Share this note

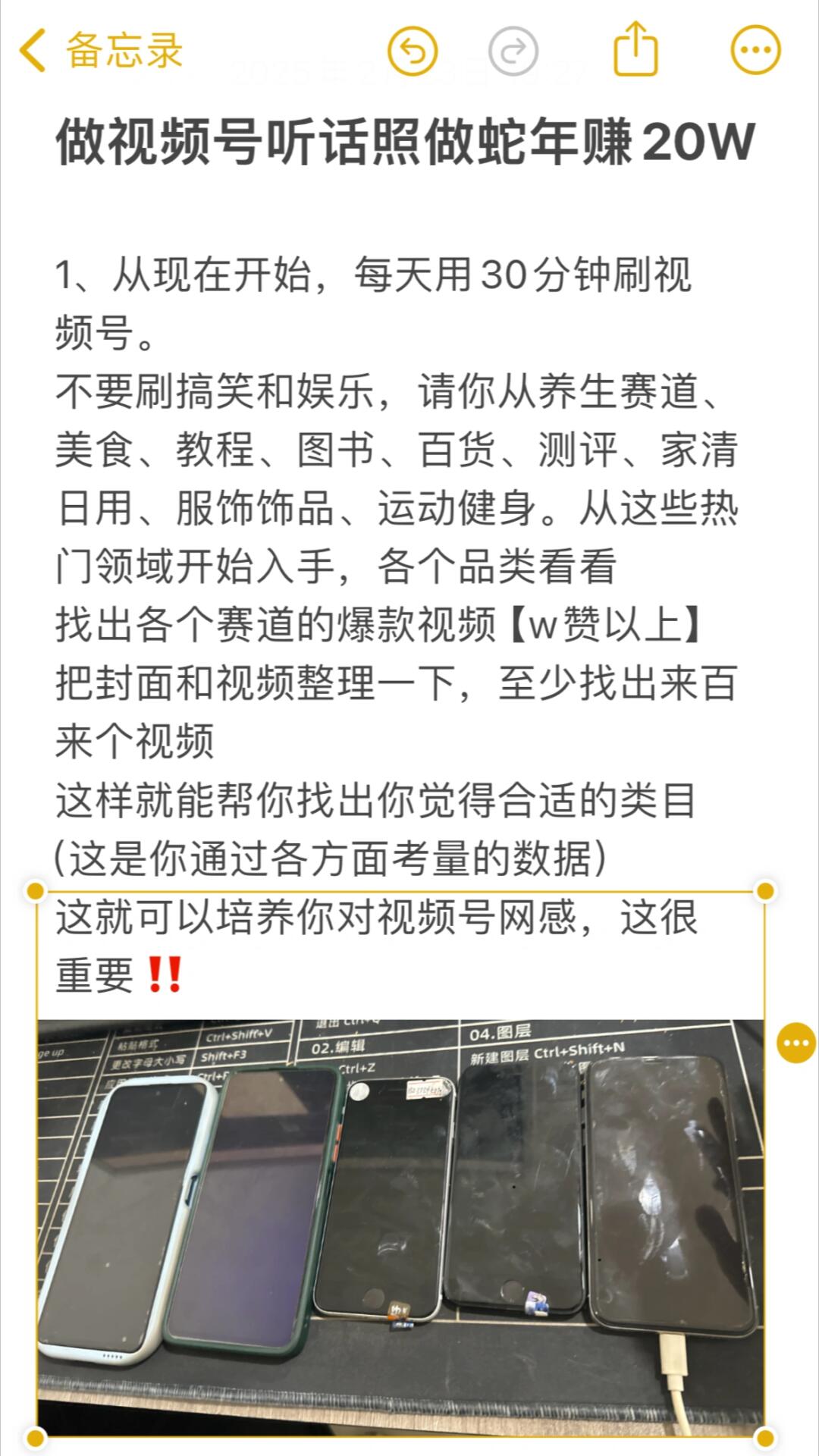[635, 49]
